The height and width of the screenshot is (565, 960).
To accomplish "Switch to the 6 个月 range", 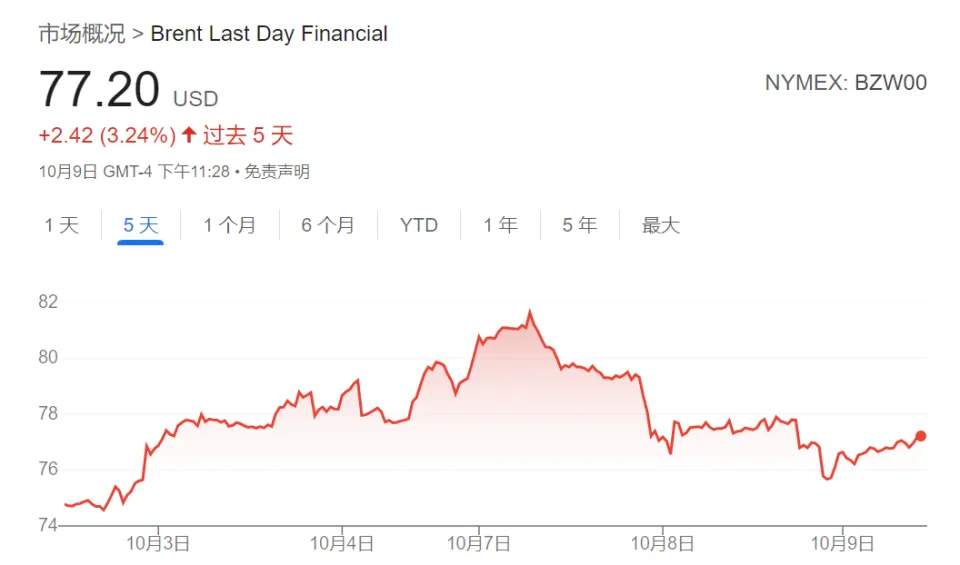I will click(328, 225).
